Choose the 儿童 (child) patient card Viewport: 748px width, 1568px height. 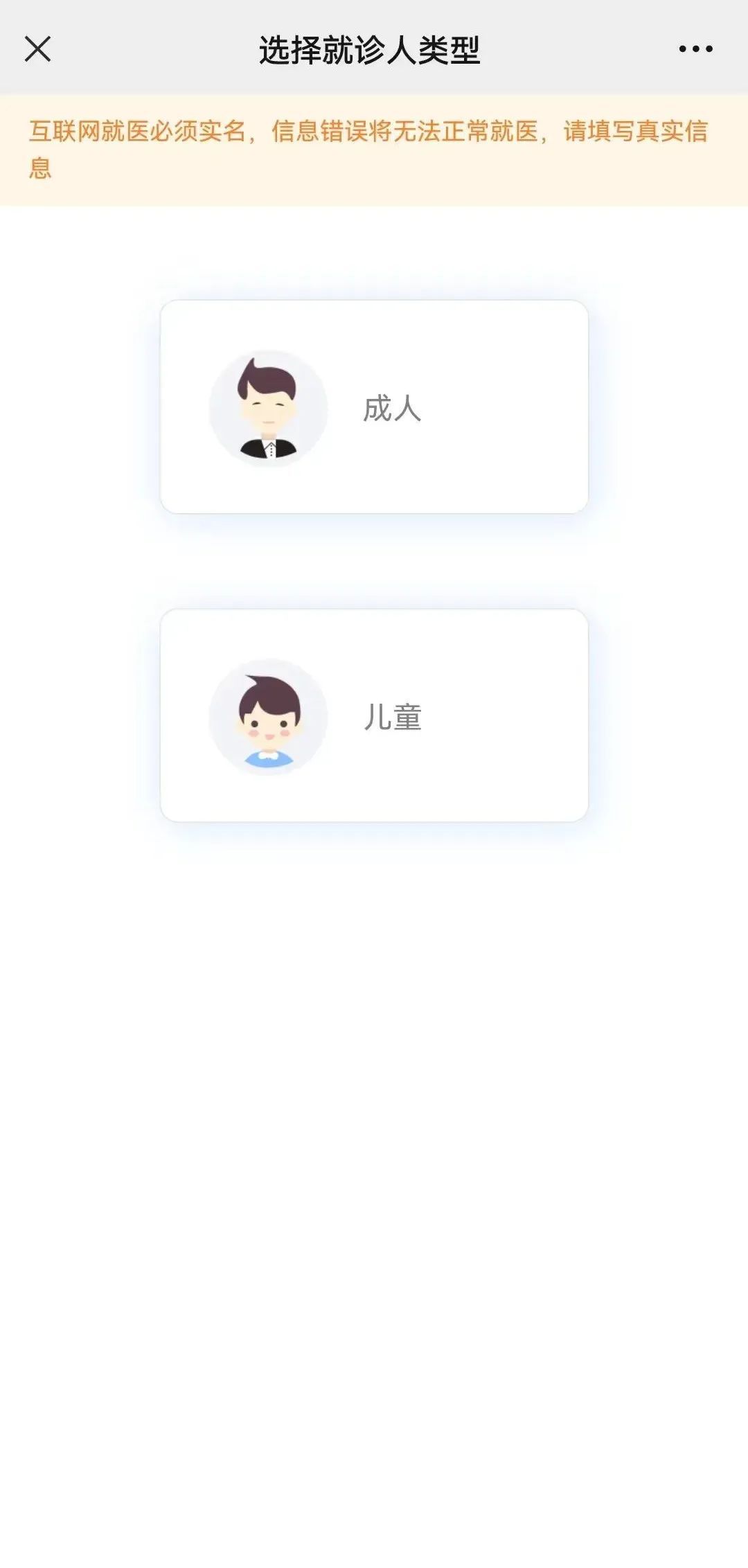(374, 715)
